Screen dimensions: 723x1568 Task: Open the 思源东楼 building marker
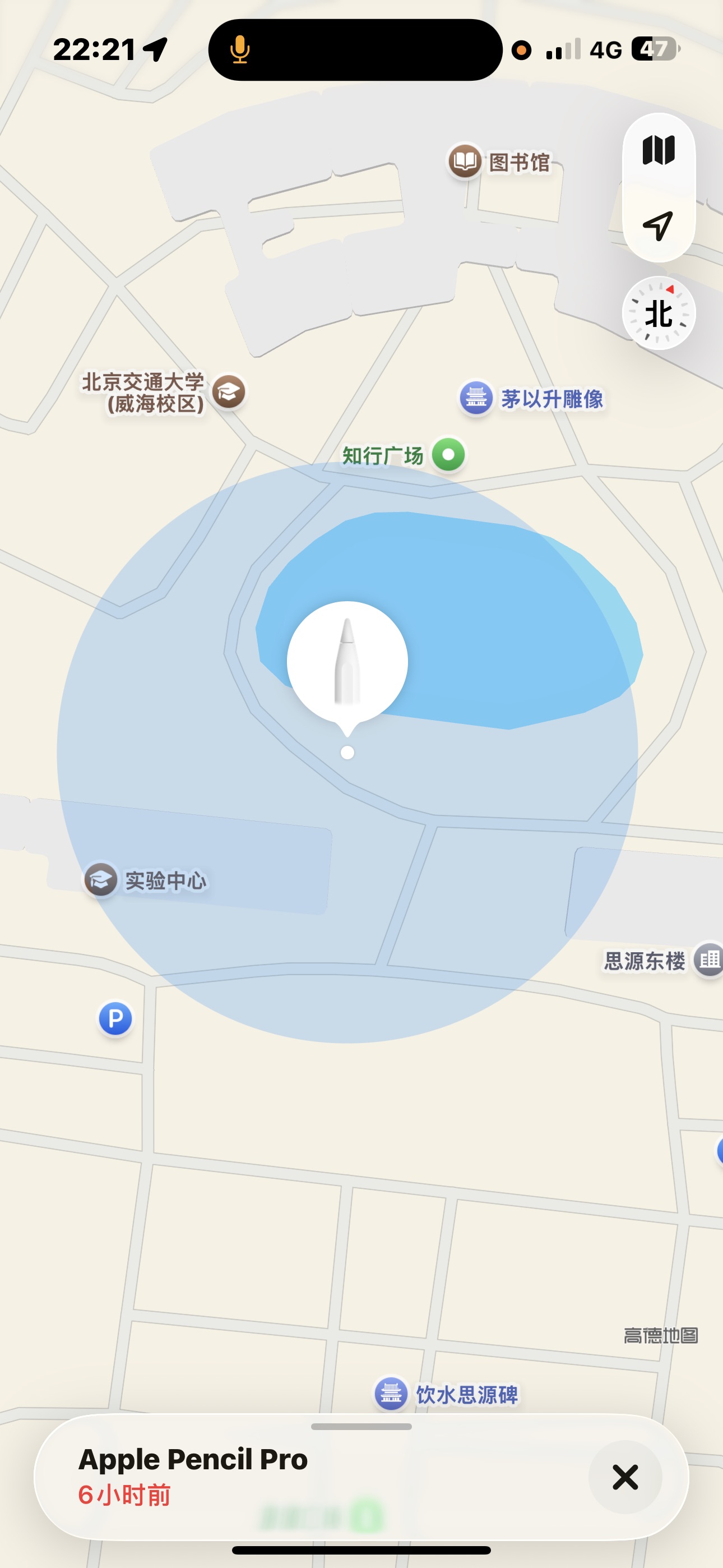click(708, 960)
